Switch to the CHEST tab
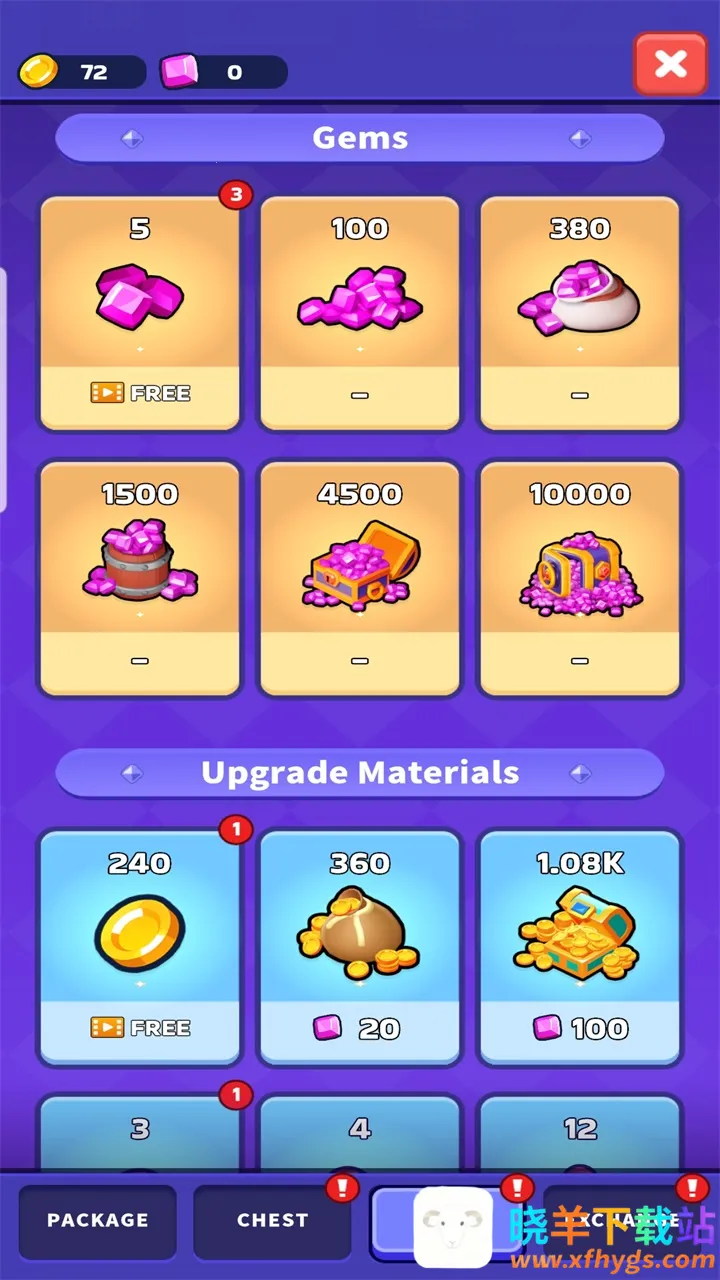 pyautogui.click(x=272, y=1220)
